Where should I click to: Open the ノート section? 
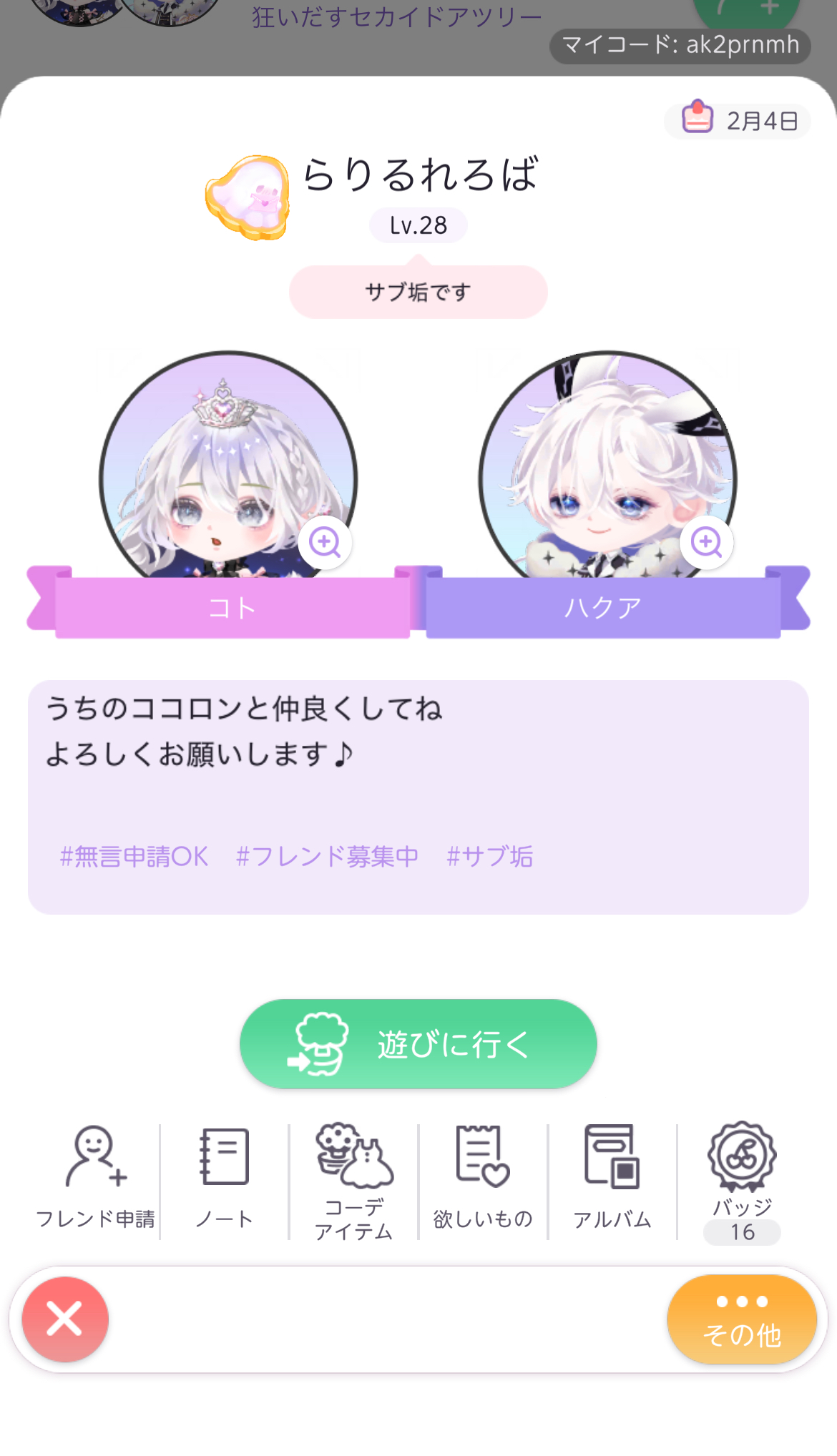(x=224, y=1178)
